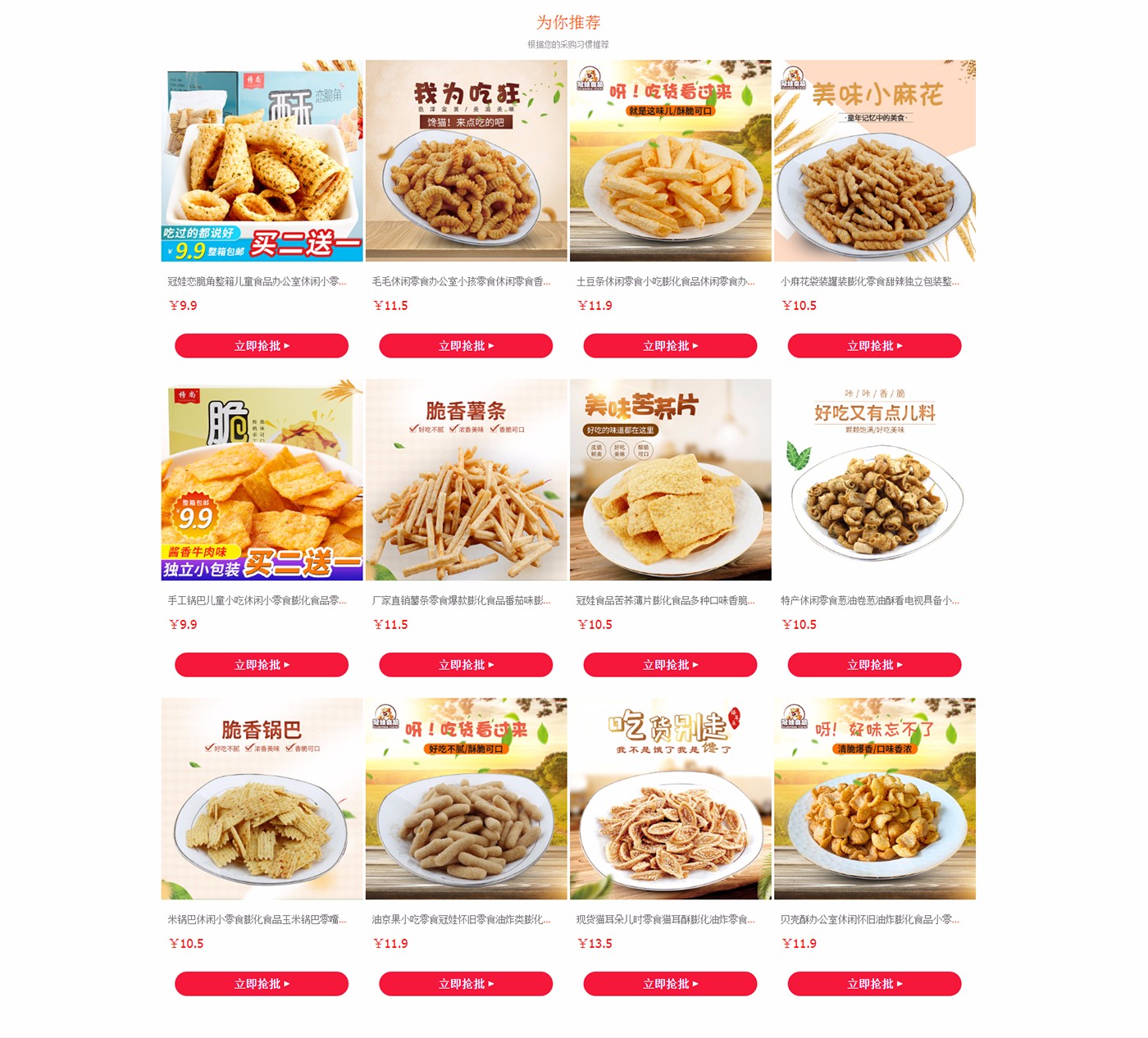Open the 好吃又有点儿料 product image
This screenshot has width=1148, height=1038.
tap(874, 480)
